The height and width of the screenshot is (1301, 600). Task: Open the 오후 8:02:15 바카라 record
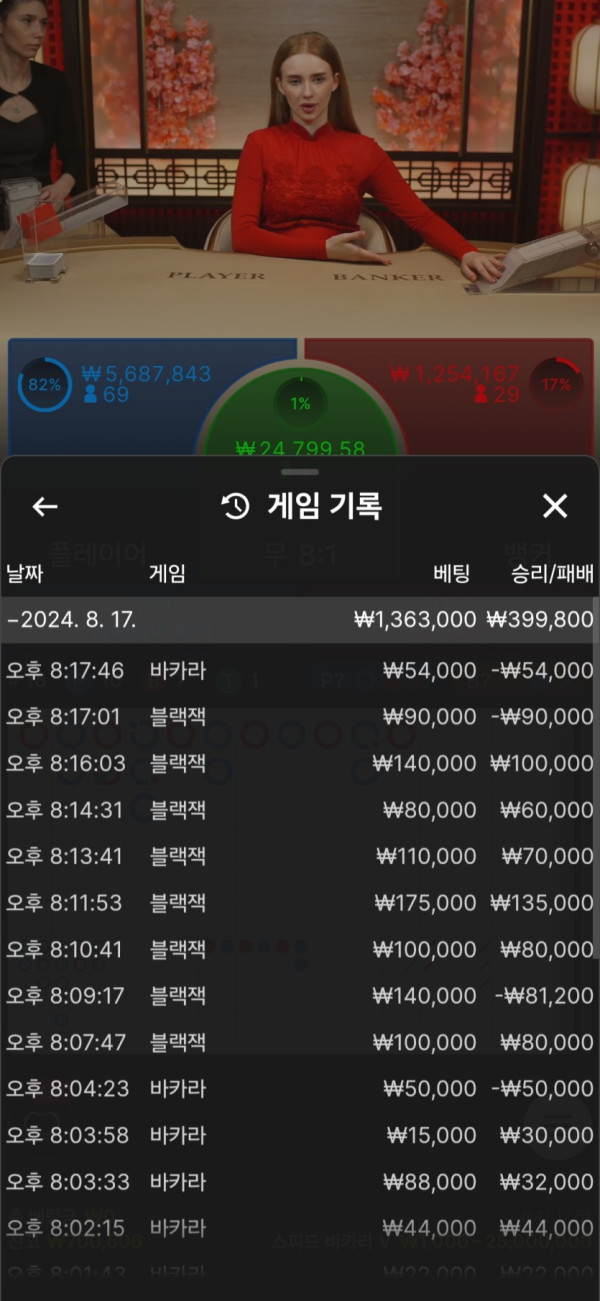300,1228
